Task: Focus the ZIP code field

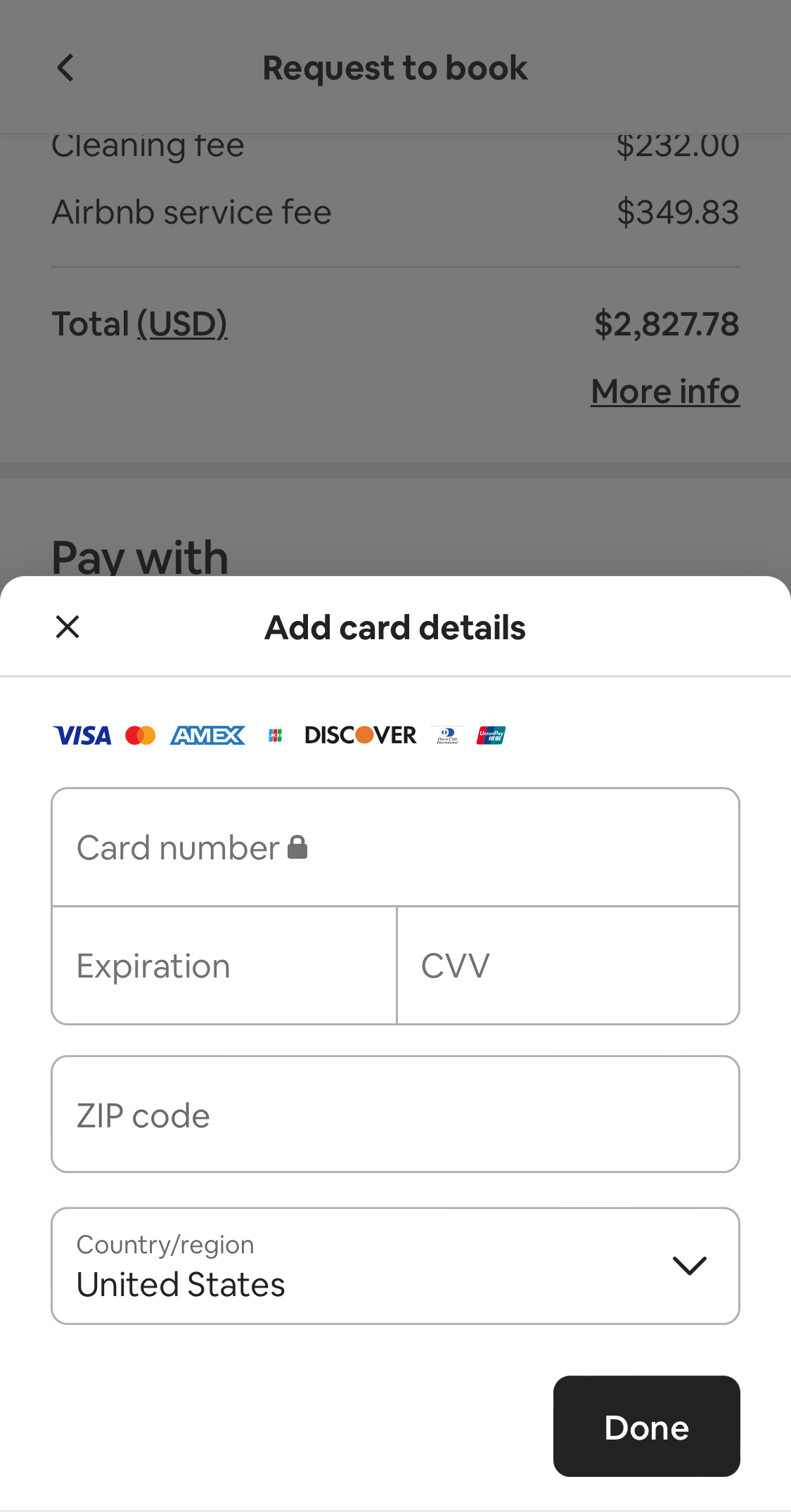Action: pos(395,1115)
